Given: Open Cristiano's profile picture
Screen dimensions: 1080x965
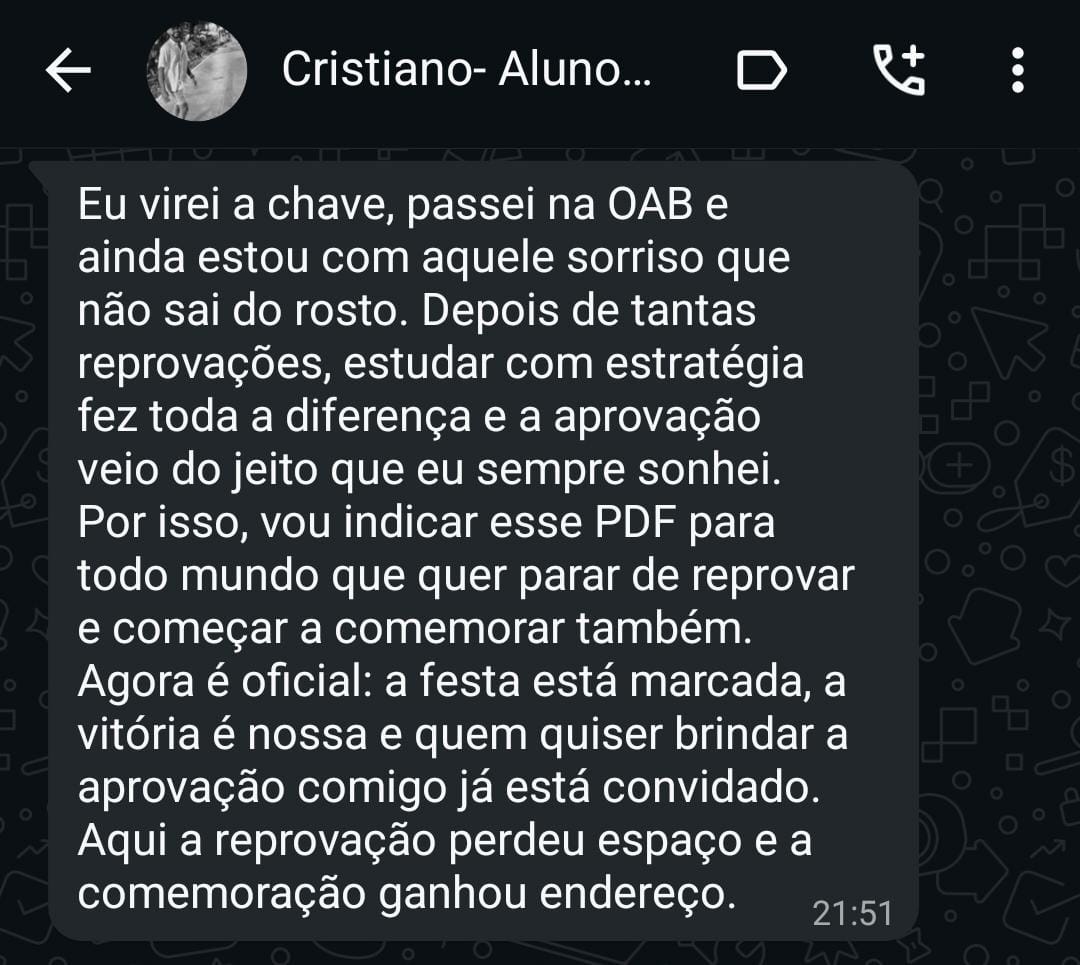Looking at the screenshot, I should coord(197,72).
